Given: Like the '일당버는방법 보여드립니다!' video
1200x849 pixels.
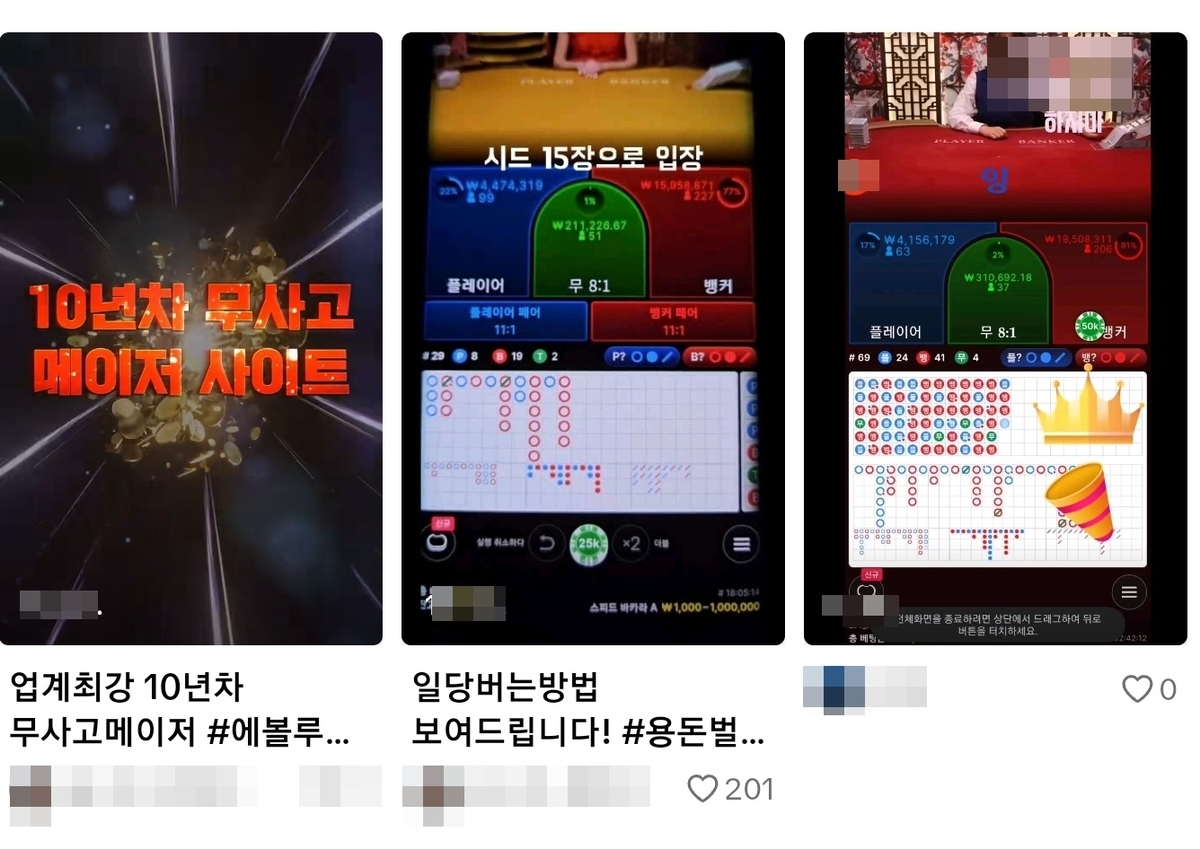Looking at the screenshot, I should [703, 789].
